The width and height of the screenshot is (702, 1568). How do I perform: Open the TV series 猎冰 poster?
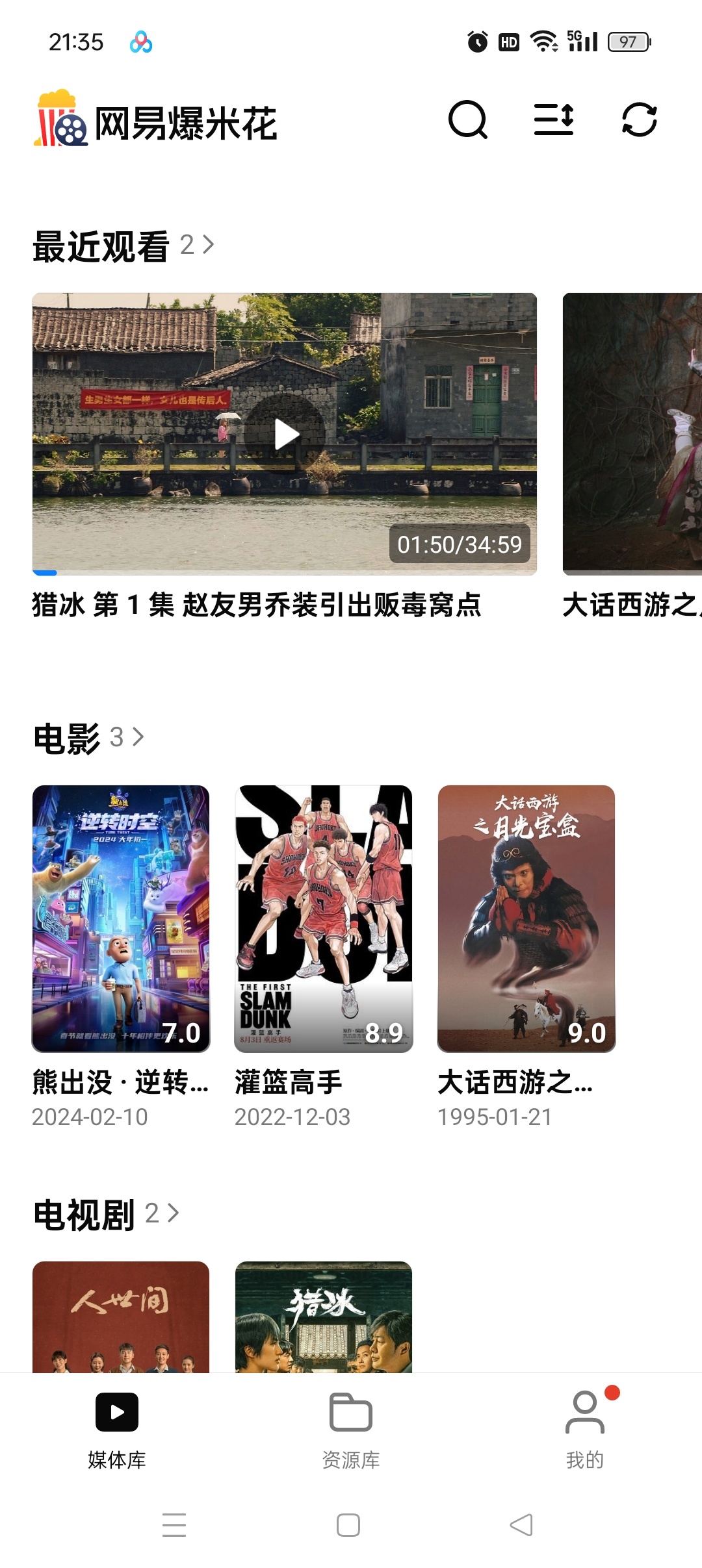[x=324, y=1317]
